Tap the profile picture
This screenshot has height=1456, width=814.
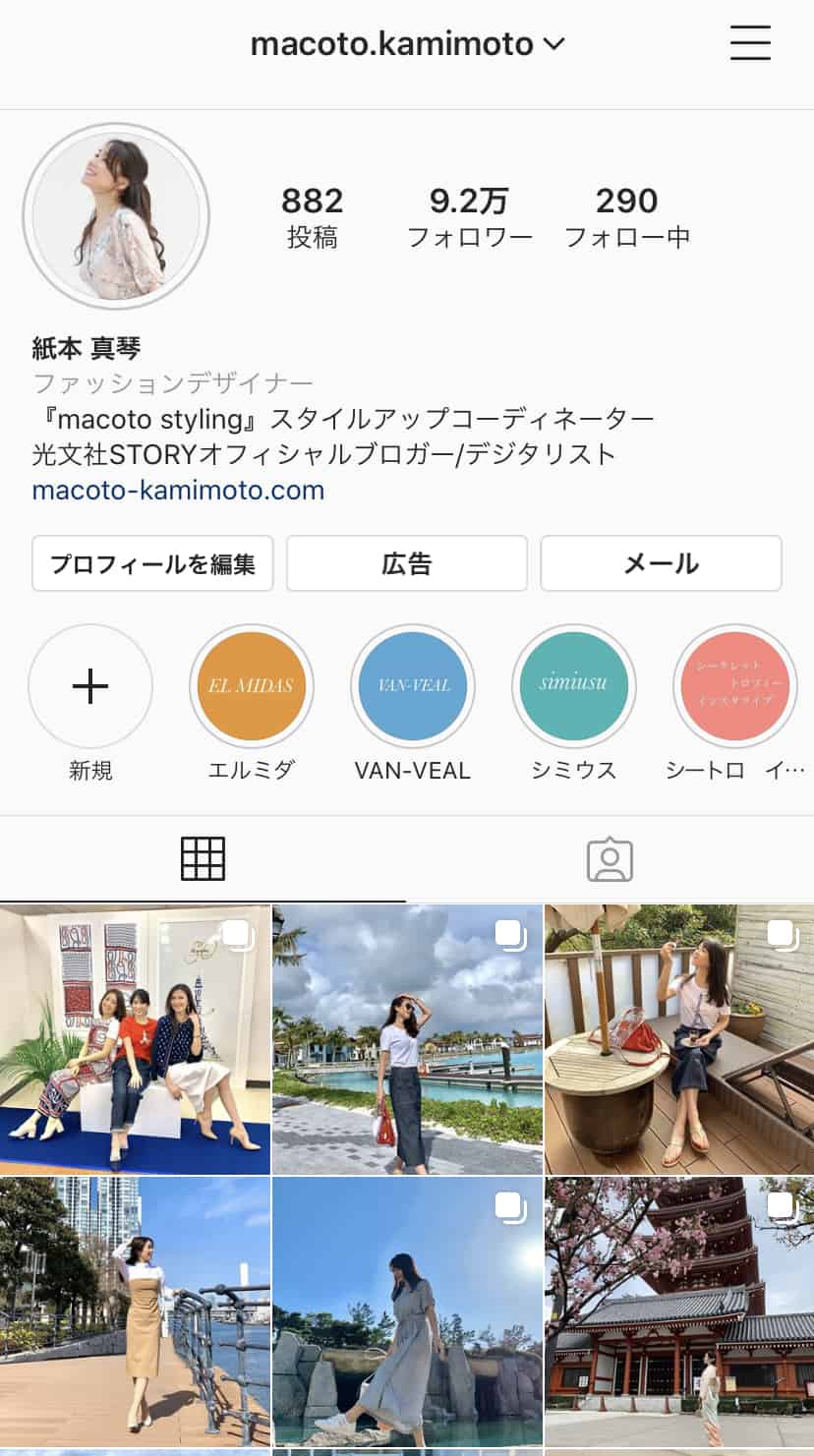tap(116, 216)
